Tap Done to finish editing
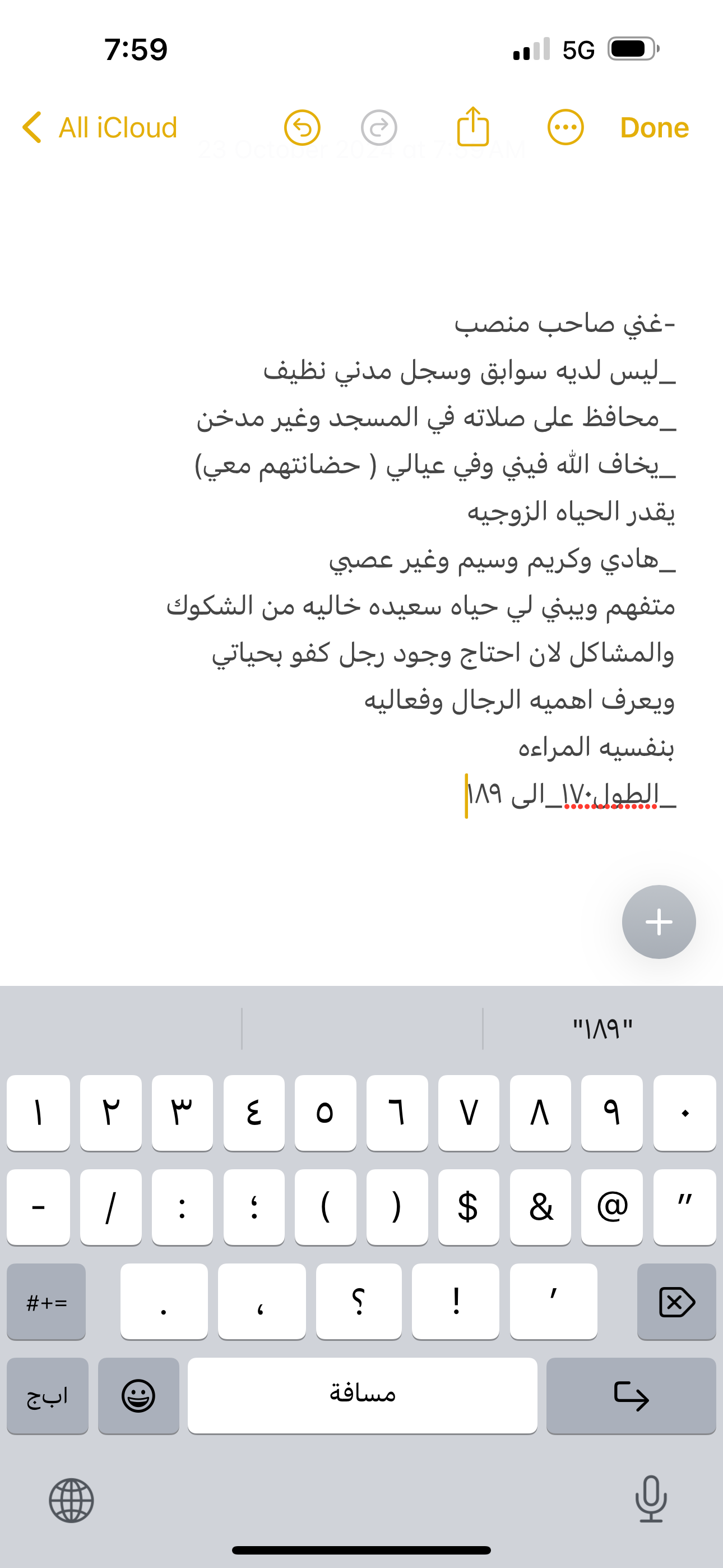Screen dimensions: 723x1568 click(654, 128)
